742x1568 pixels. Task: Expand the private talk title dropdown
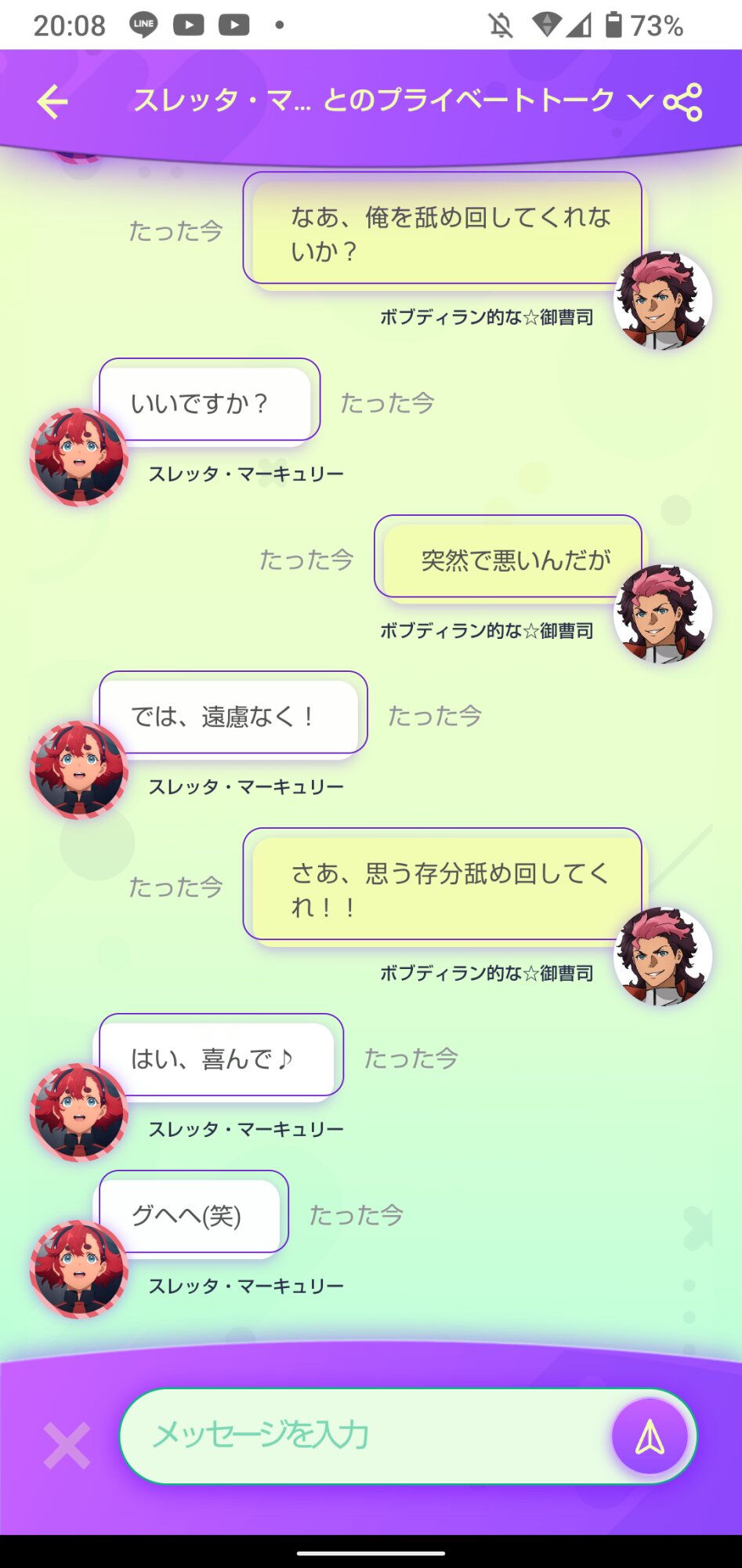coord(640,101)
